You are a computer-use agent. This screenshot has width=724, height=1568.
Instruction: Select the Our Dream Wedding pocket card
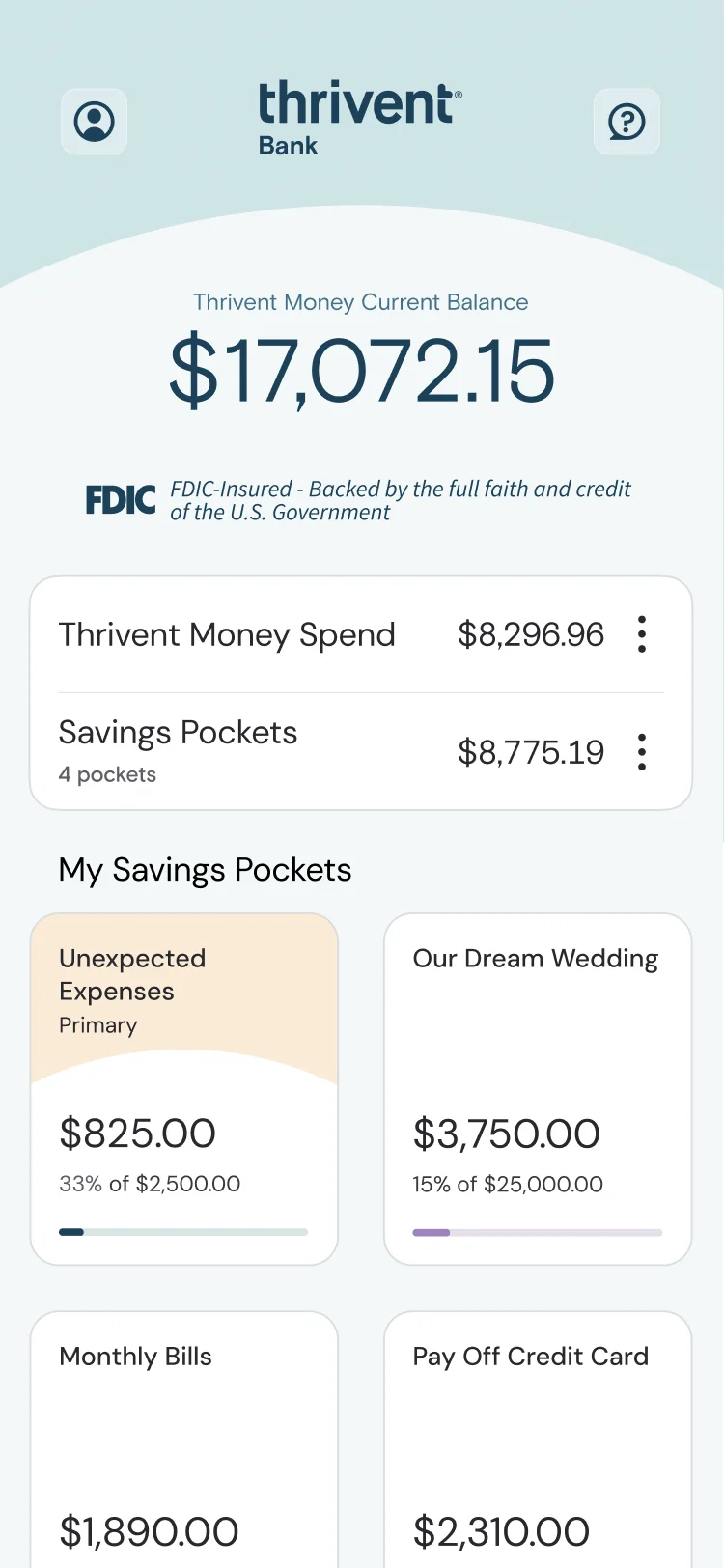(x=538, y=1089)
